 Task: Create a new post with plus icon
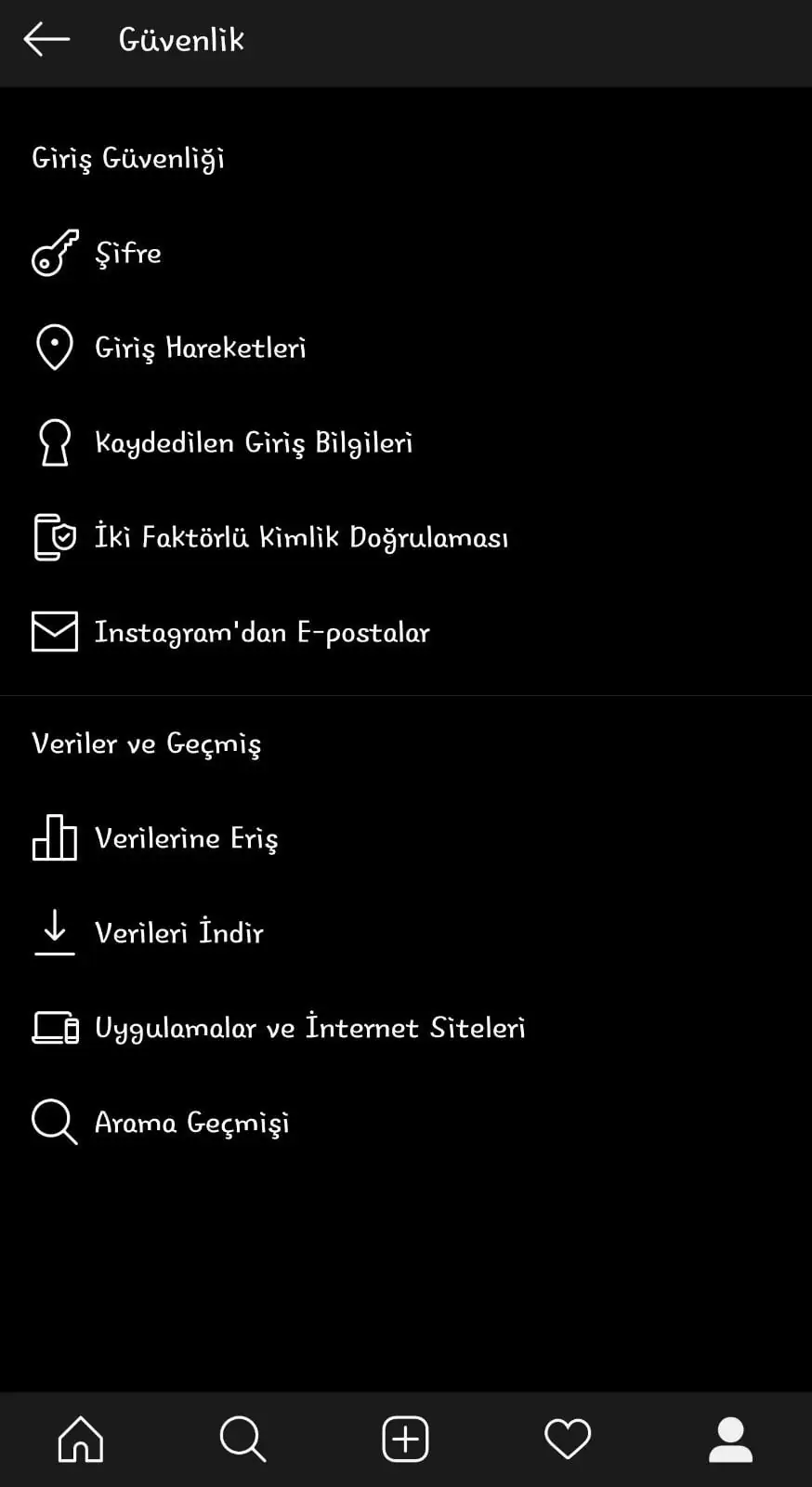(406, 1439)
